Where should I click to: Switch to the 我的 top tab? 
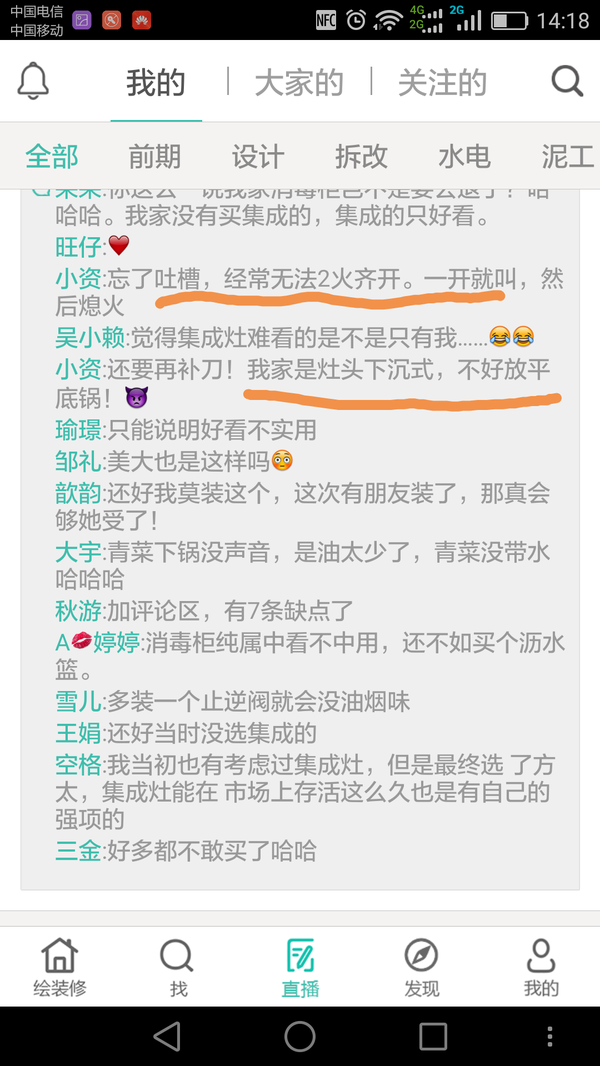coord(156,83)
